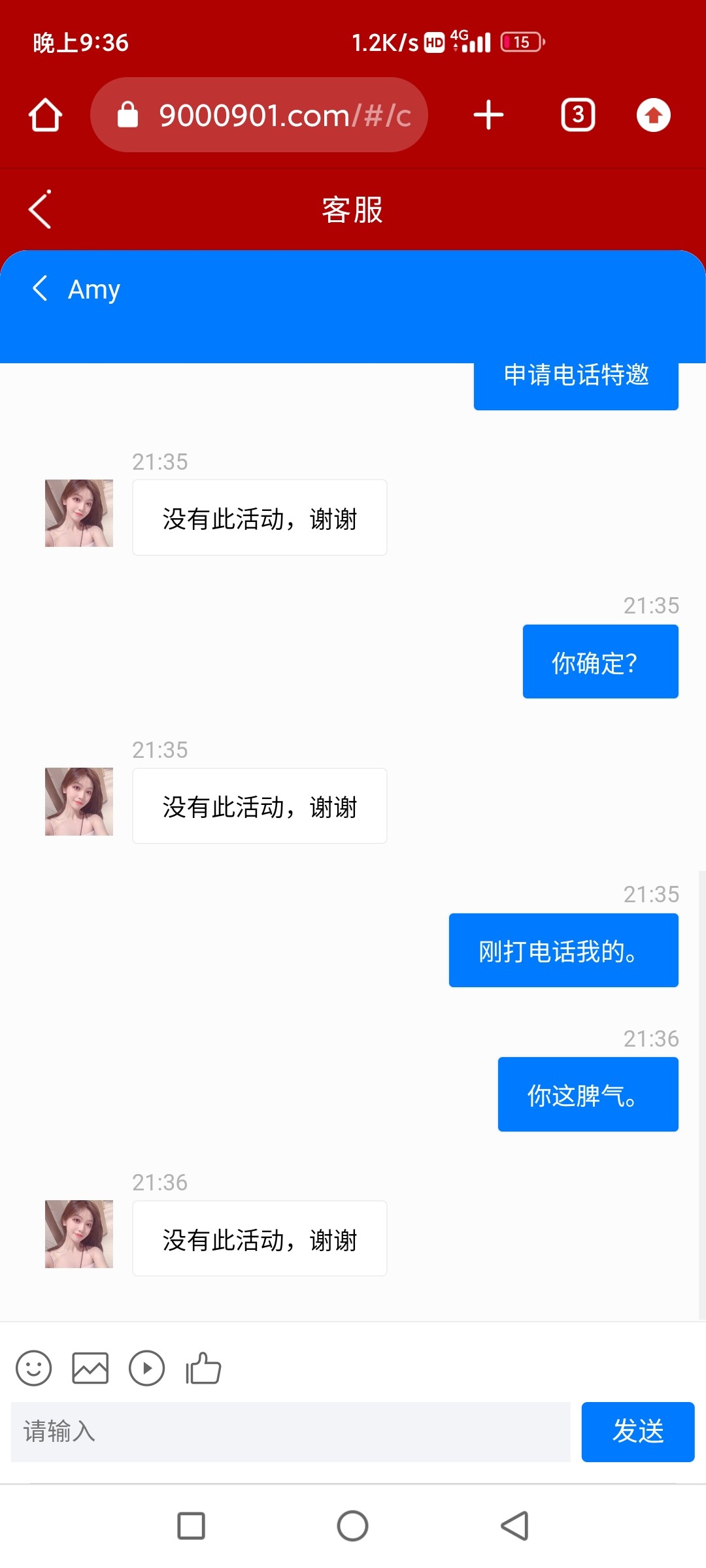Focus the 请输入 message field
706x1568 pixels.
click(x=290, y=1432)
